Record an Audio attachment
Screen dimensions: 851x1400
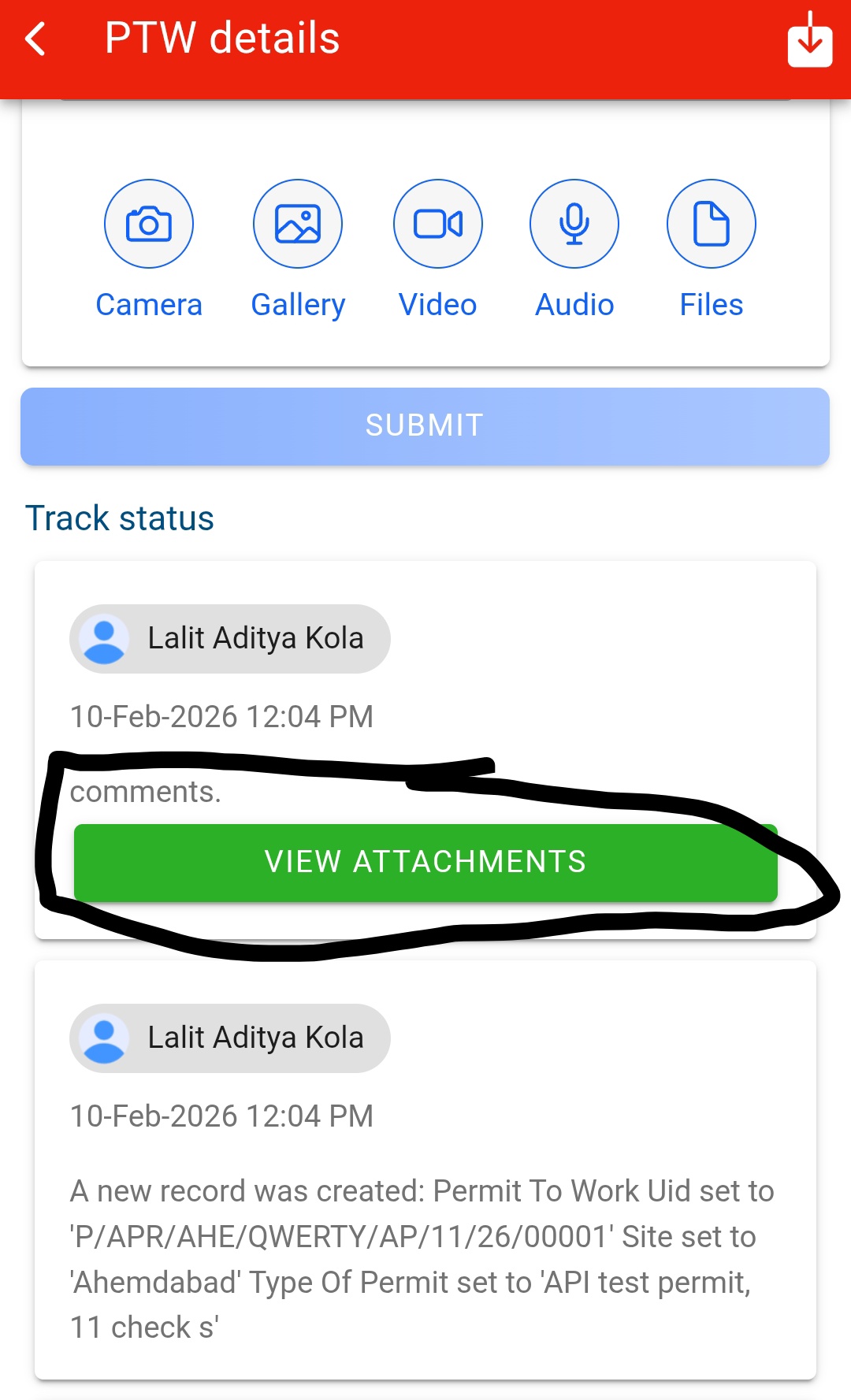[x=574, y=225]
